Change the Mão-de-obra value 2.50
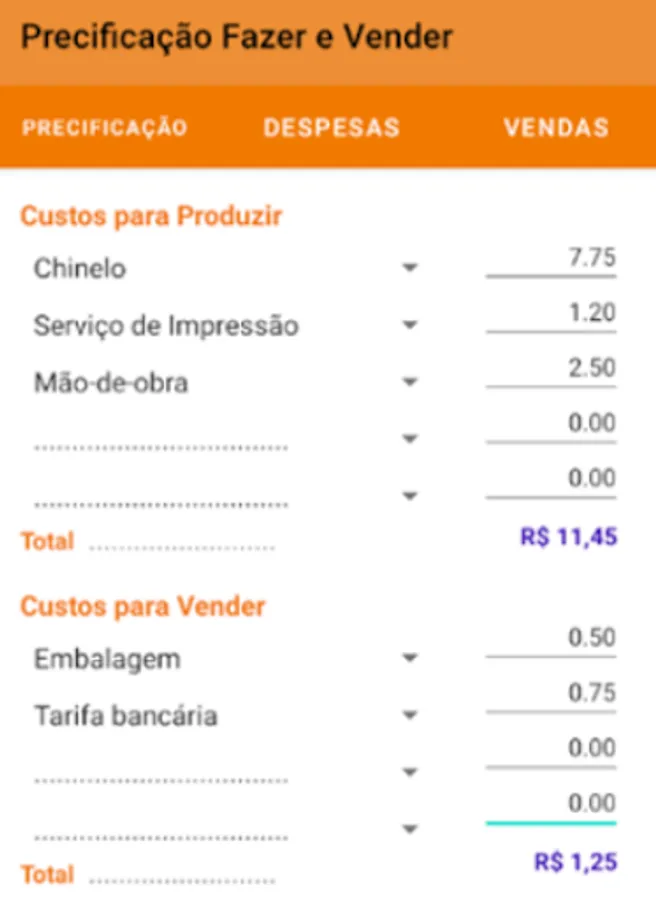The width and height of the screenshot is (656, 900). tap(551, 369)
